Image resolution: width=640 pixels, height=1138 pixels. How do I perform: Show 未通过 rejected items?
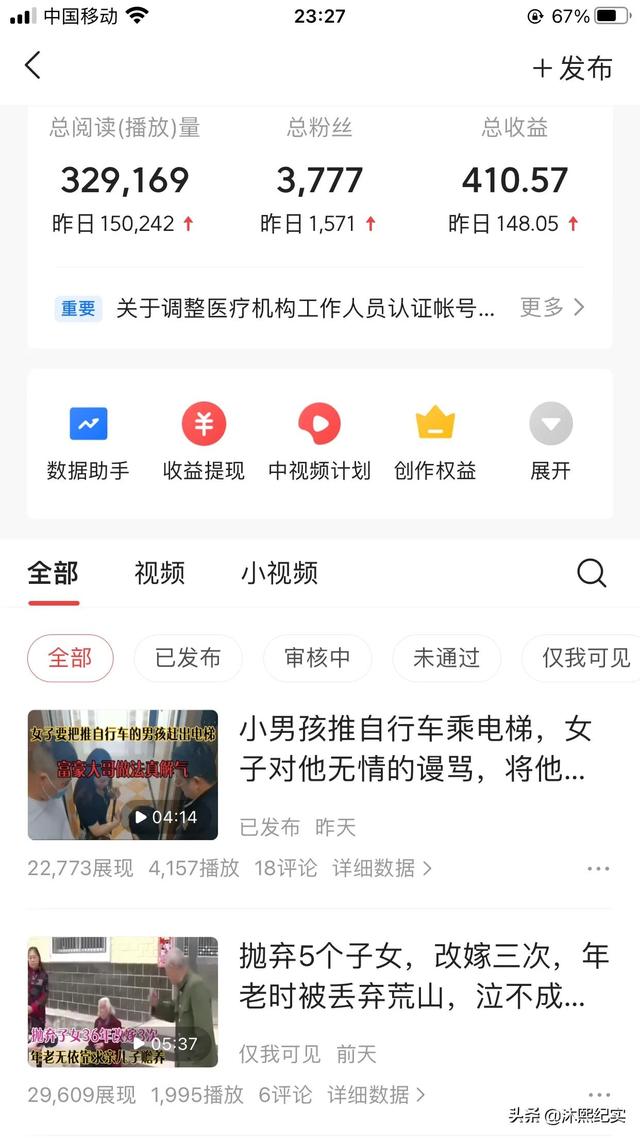pyautogui.click(x=446, y=658)
